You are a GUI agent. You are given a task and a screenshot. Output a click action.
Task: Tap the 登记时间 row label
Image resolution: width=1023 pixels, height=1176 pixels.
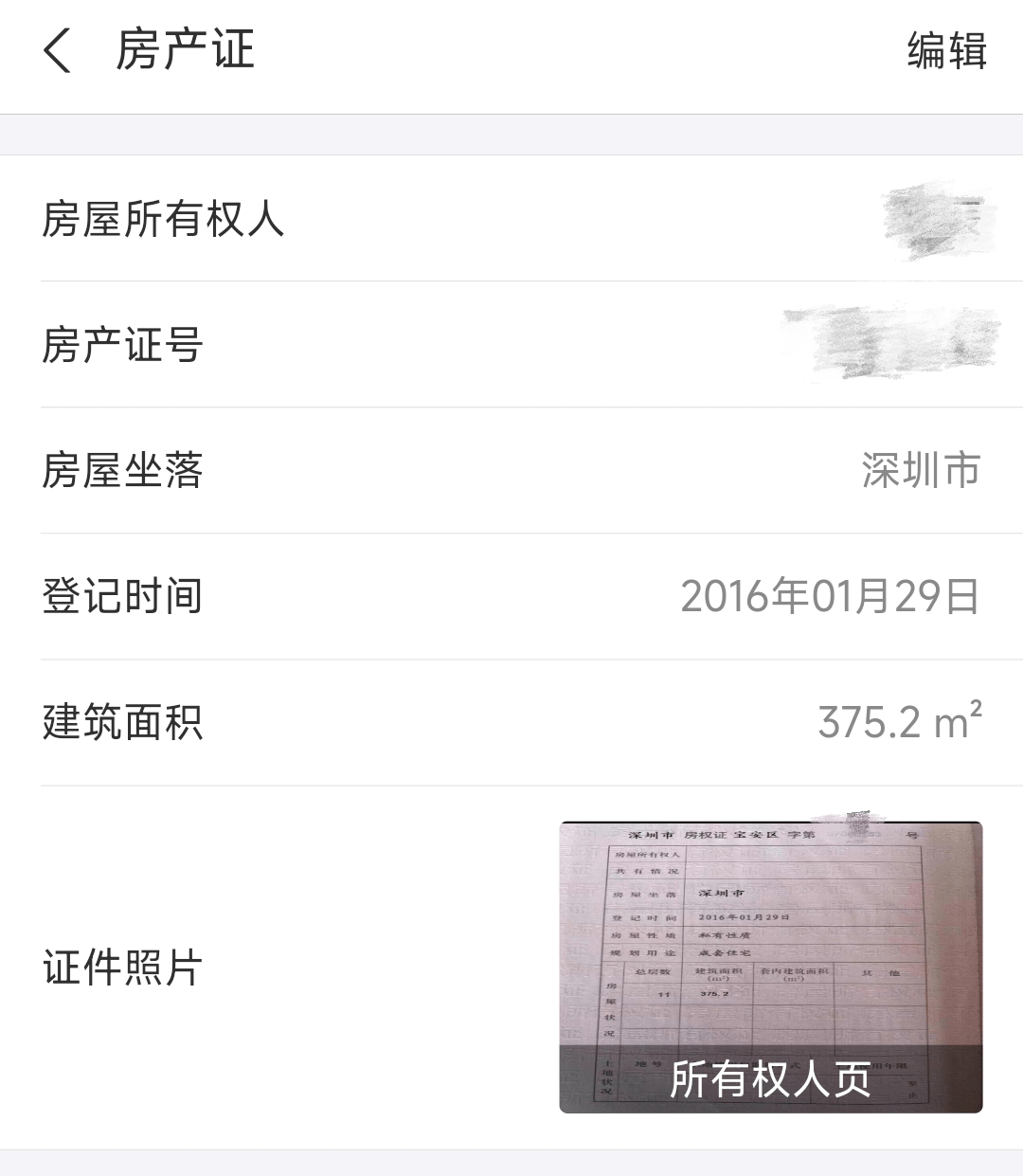tap(124, 597)
